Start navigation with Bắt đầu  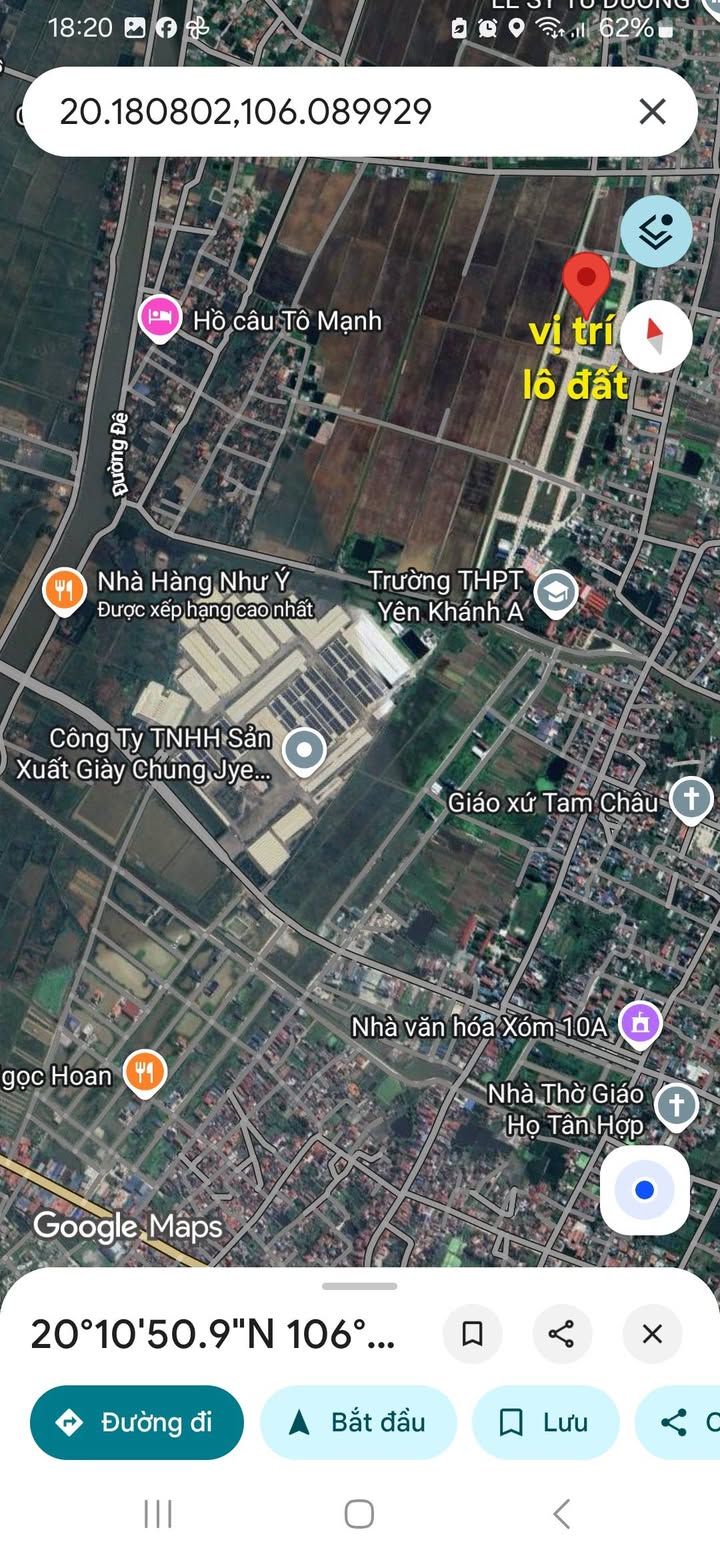pyautogui.click(x=358, y=1422)
